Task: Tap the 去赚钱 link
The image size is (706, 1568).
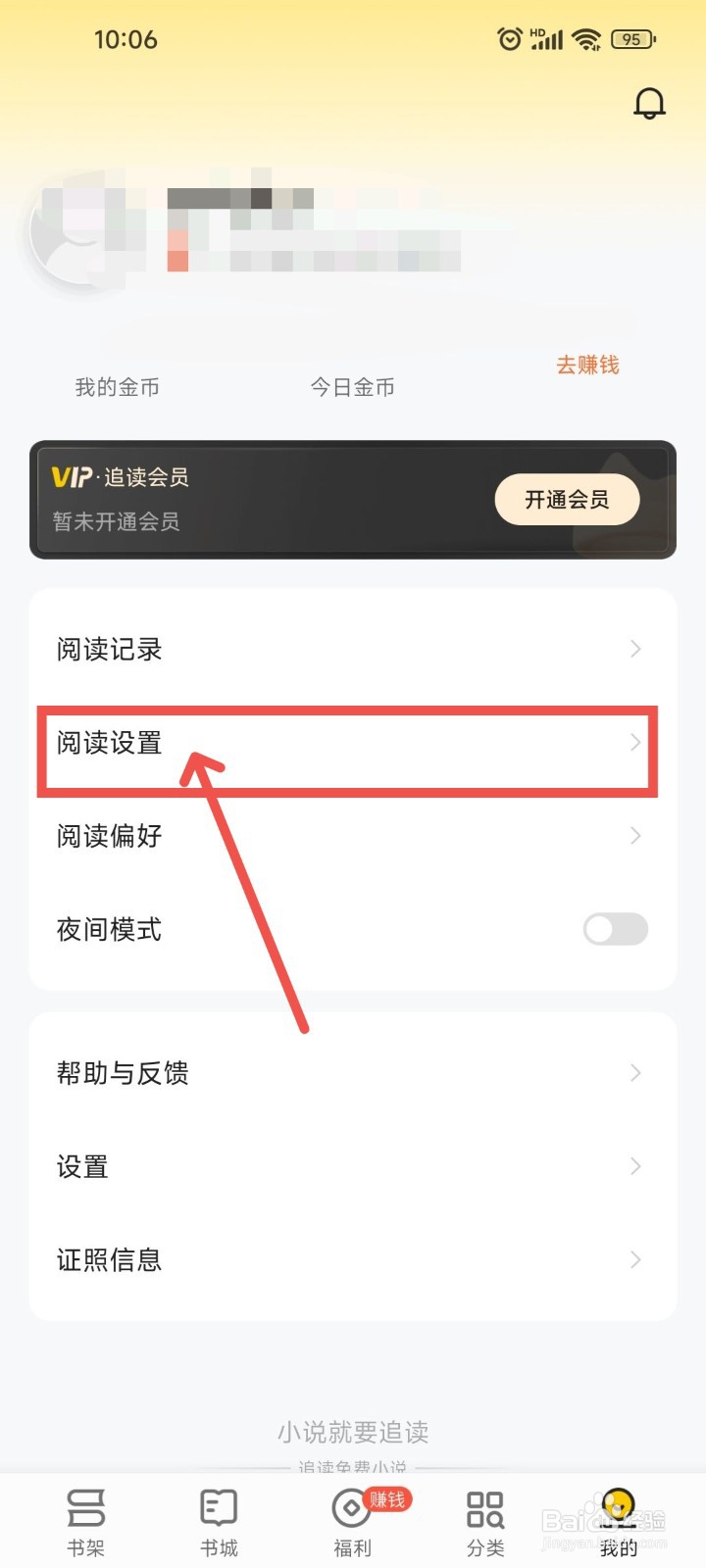Action: (x=587, y=365)
